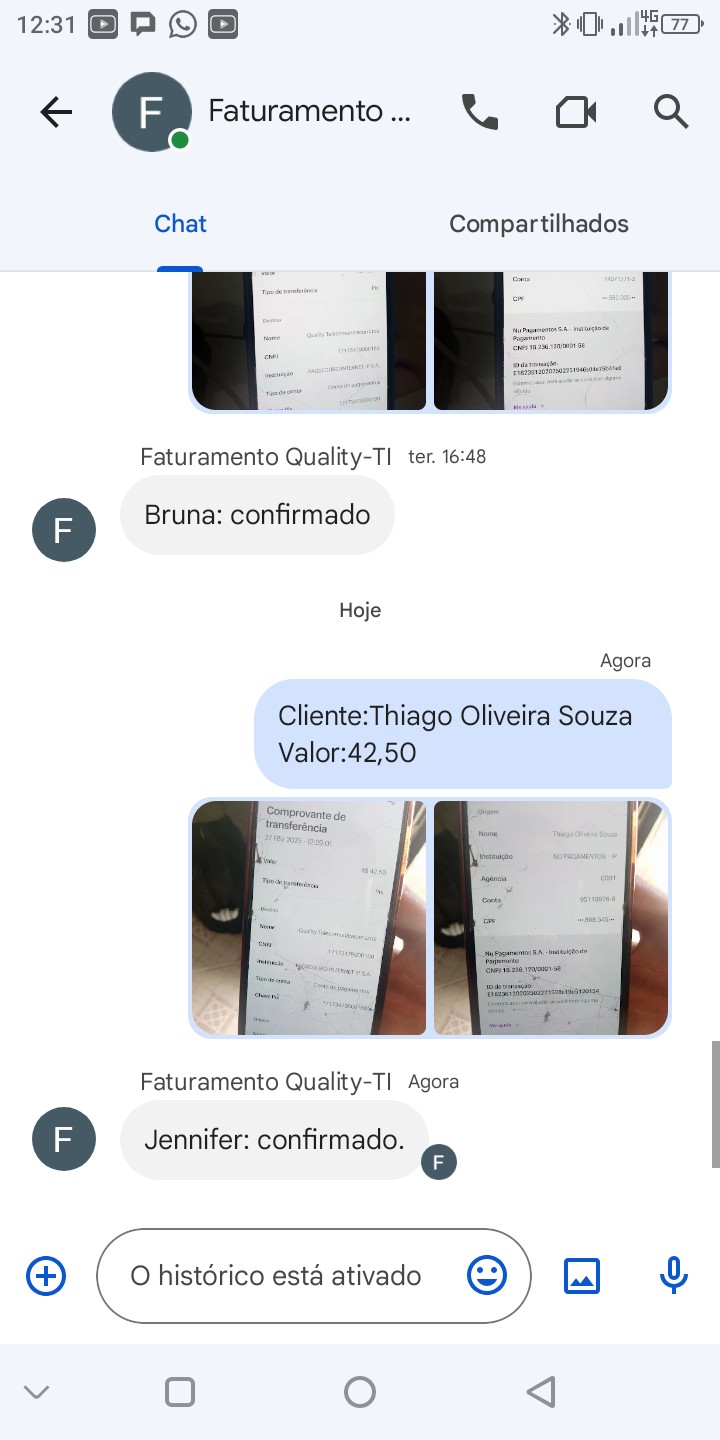Open the Origem receipt photo
The width and height of the screenshot is (720, 1440).
pos(550,917)
